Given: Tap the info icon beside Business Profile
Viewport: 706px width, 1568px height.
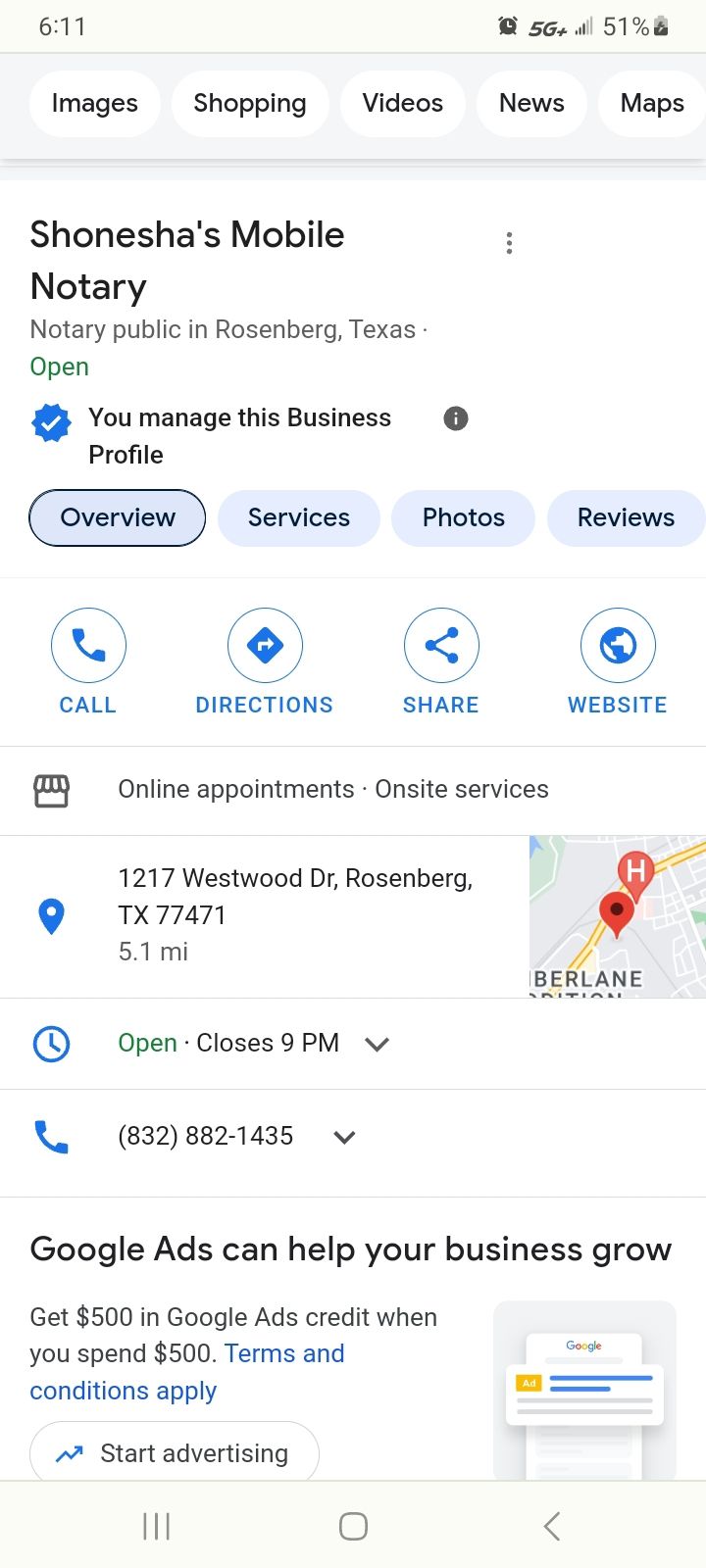Looking at the screenshot, I should tap(456, 418).
